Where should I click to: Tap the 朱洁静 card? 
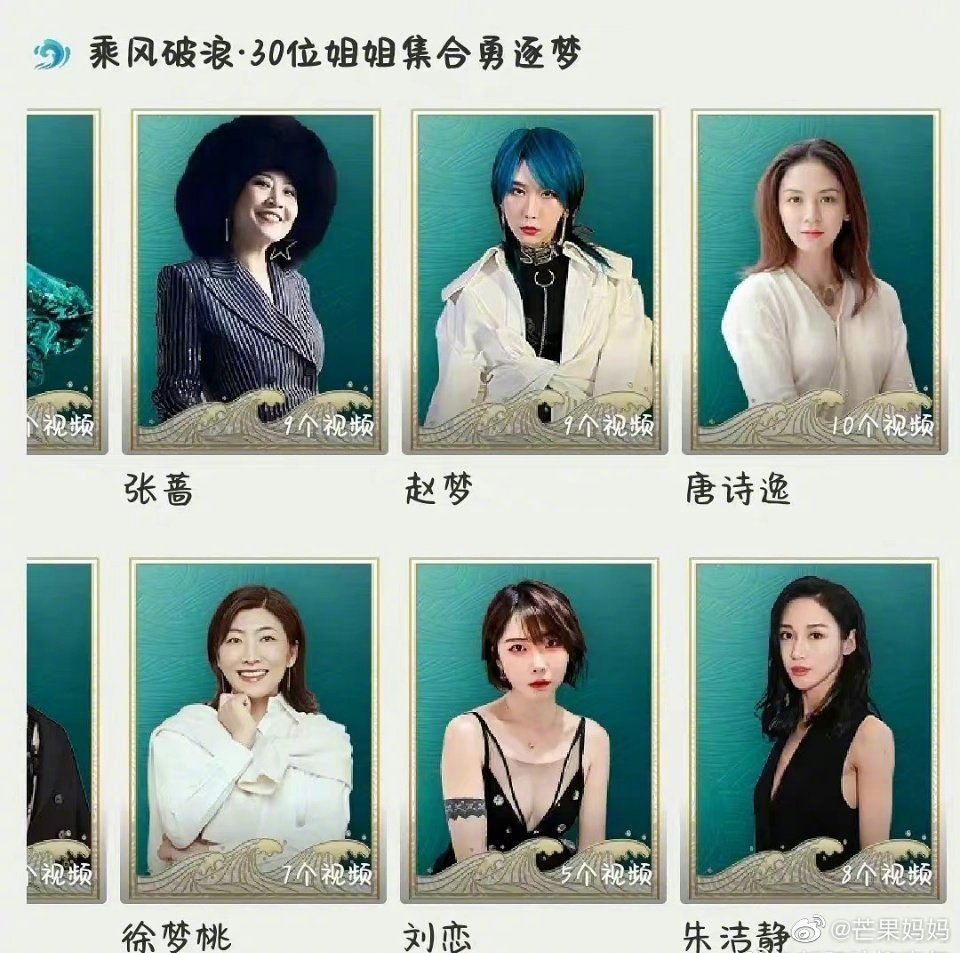tap(814, 730)
